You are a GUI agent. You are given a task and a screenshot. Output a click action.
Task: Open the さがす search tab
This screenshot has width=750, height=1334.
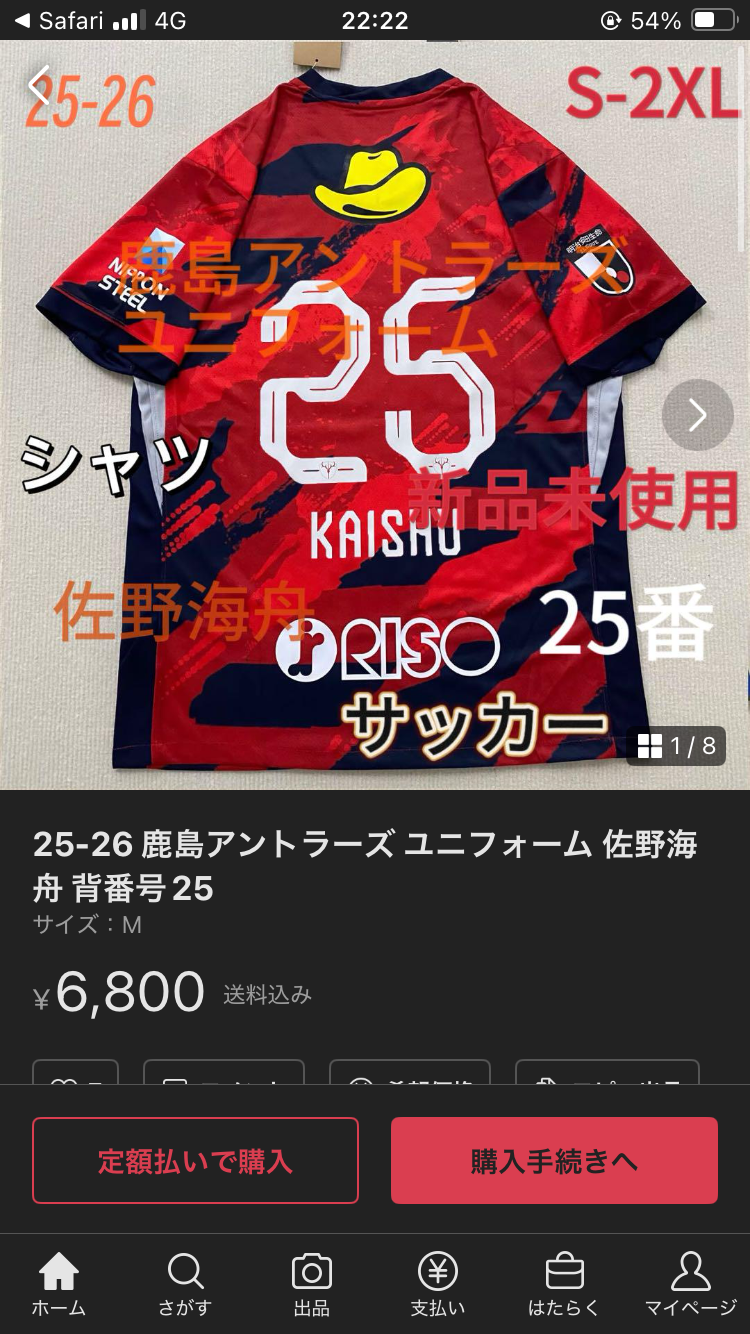pyautogui.click(x=185, y=1284)
